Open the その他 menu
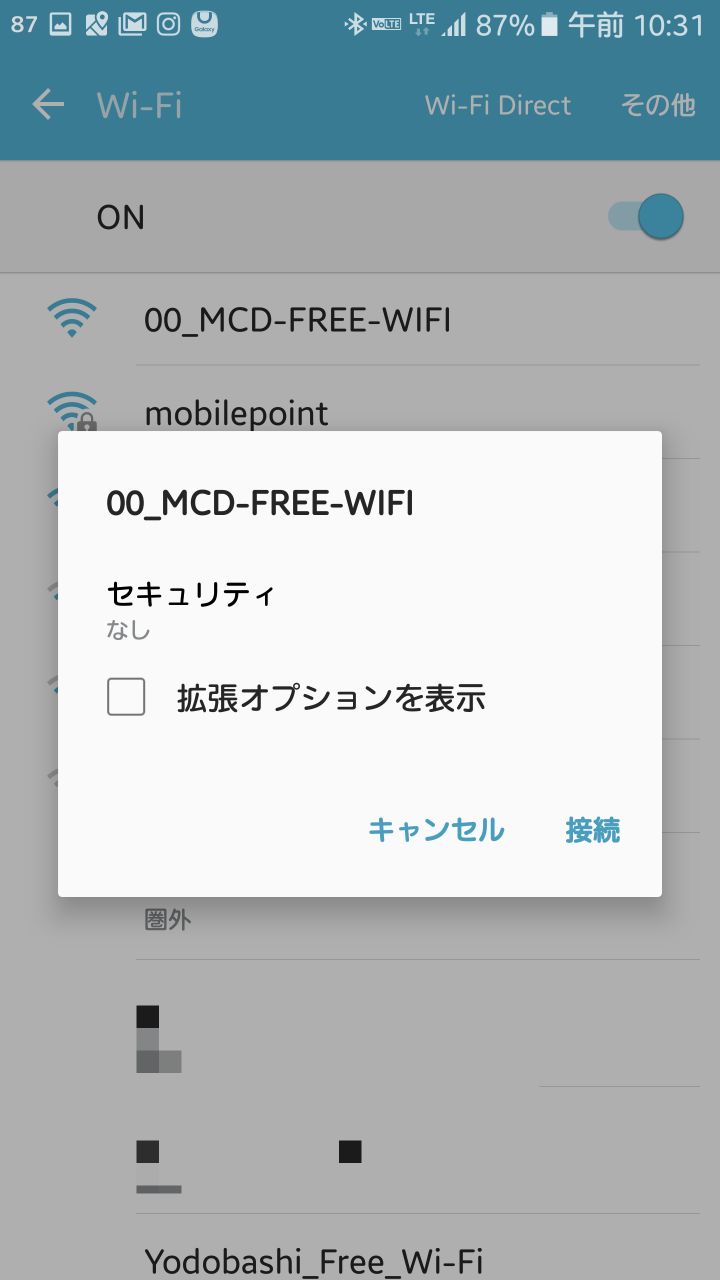 (657, 105)
